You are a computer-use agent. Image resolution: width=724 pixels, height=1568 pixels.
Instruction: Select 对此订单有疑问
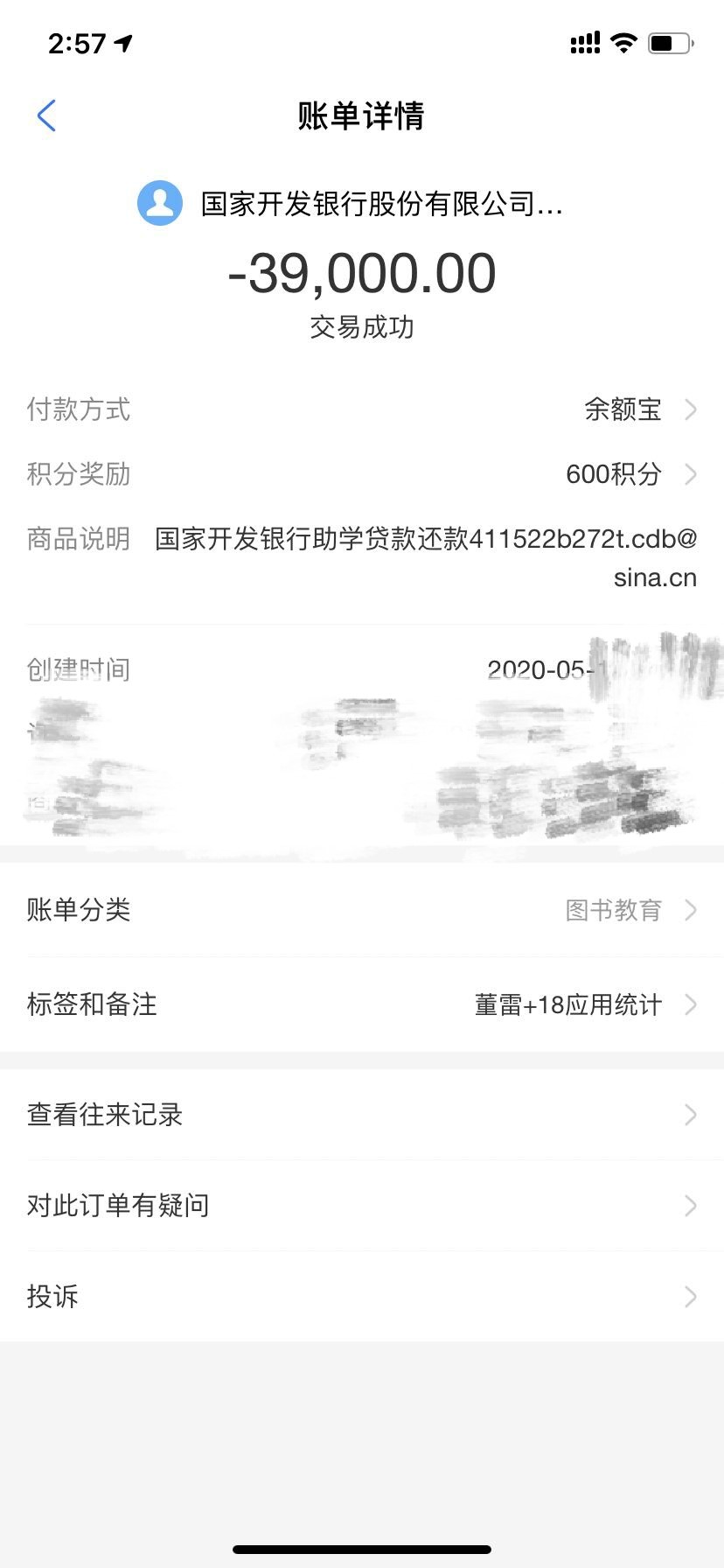click(x=362, y=1206)
